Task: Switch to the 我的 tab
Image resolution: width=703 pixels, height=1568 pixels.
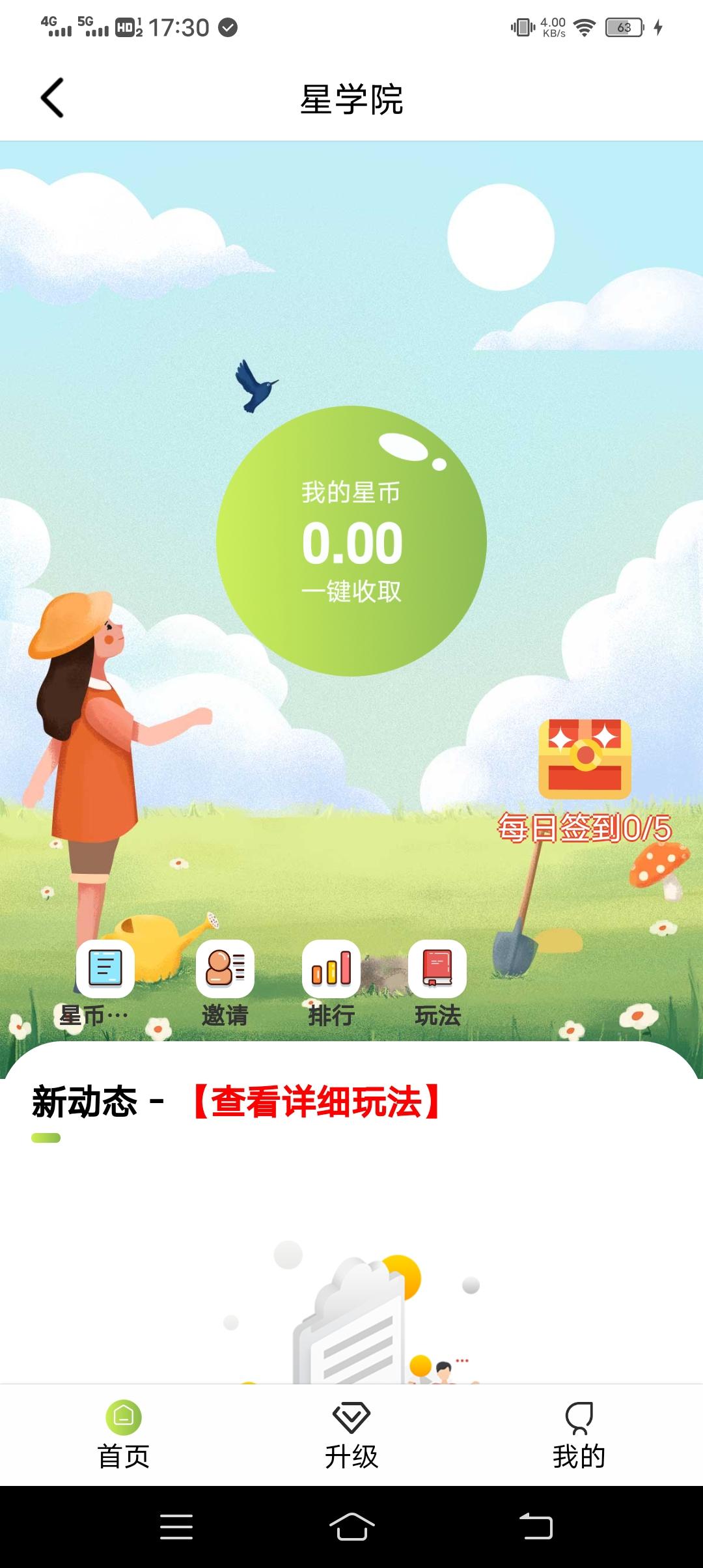Action: (579, 1435)
